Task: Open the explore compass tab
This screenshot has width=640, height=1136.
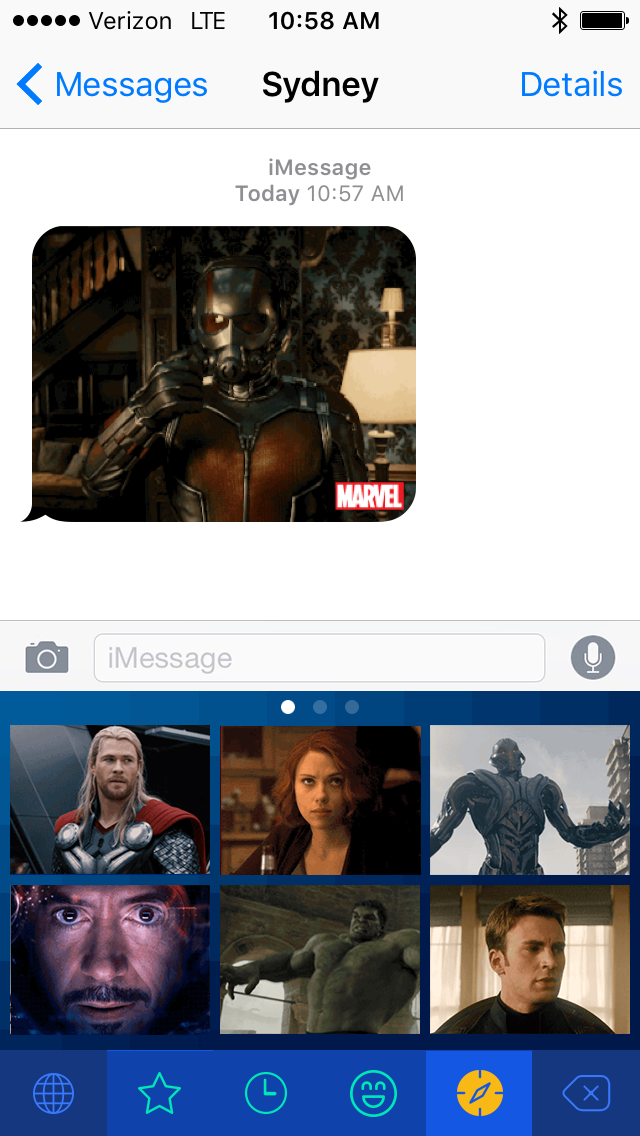Action: tap(479, 1093)
